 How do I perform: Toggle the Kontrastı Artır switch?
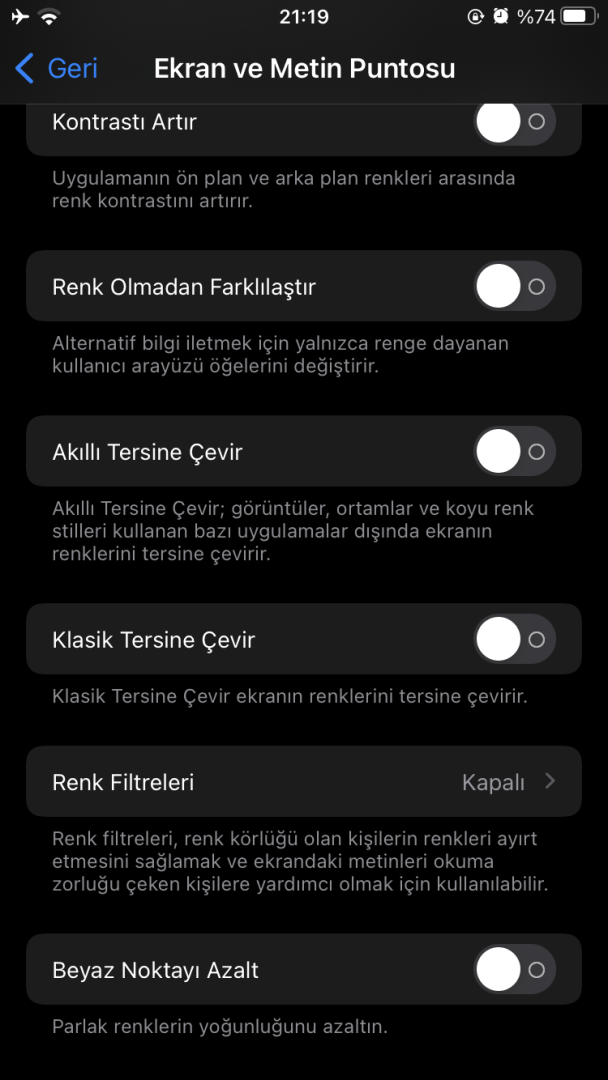514,122
